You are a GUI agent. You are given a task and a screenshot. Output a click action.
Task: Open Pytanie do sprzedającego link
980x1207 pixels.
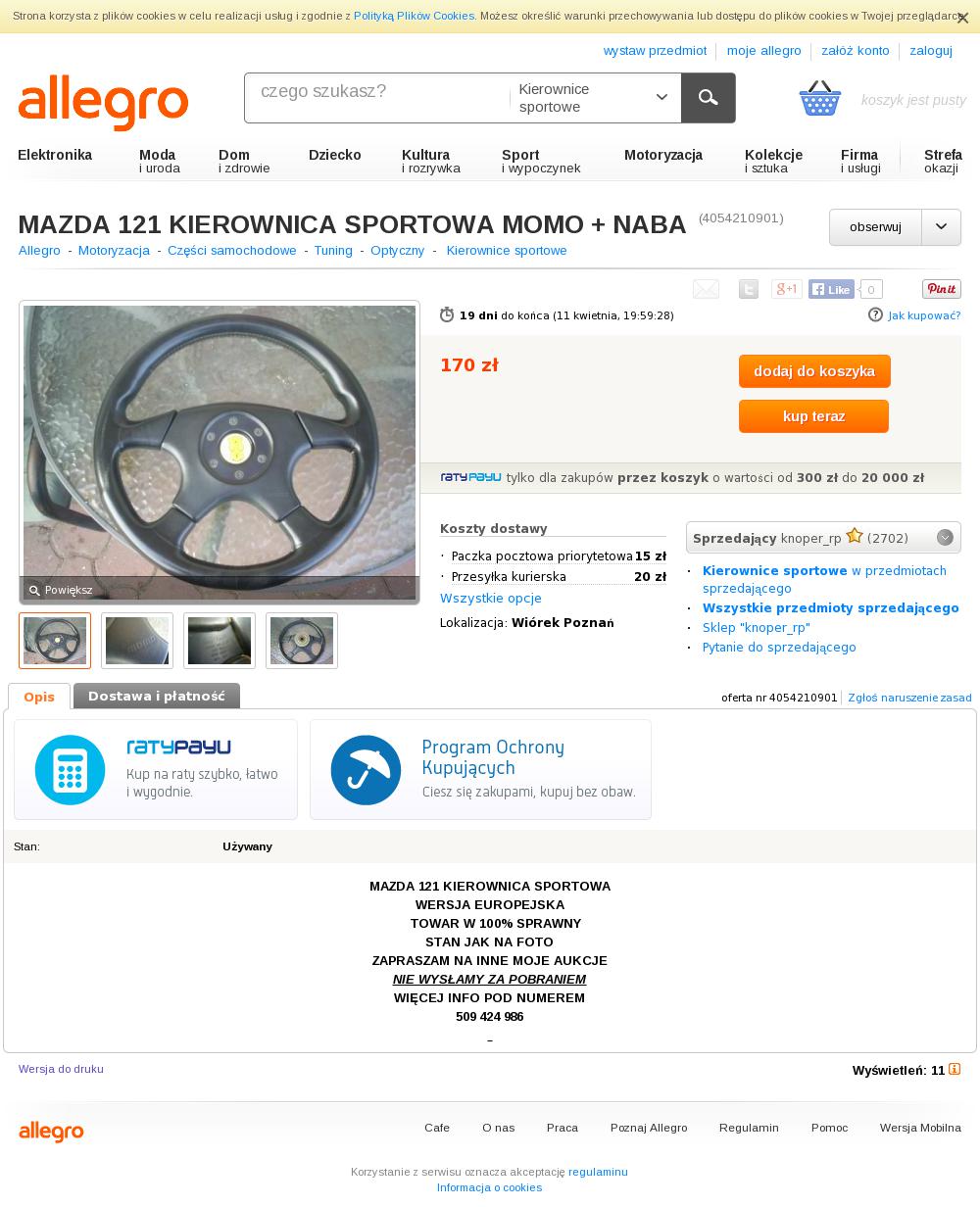click(x=779, y=648)
